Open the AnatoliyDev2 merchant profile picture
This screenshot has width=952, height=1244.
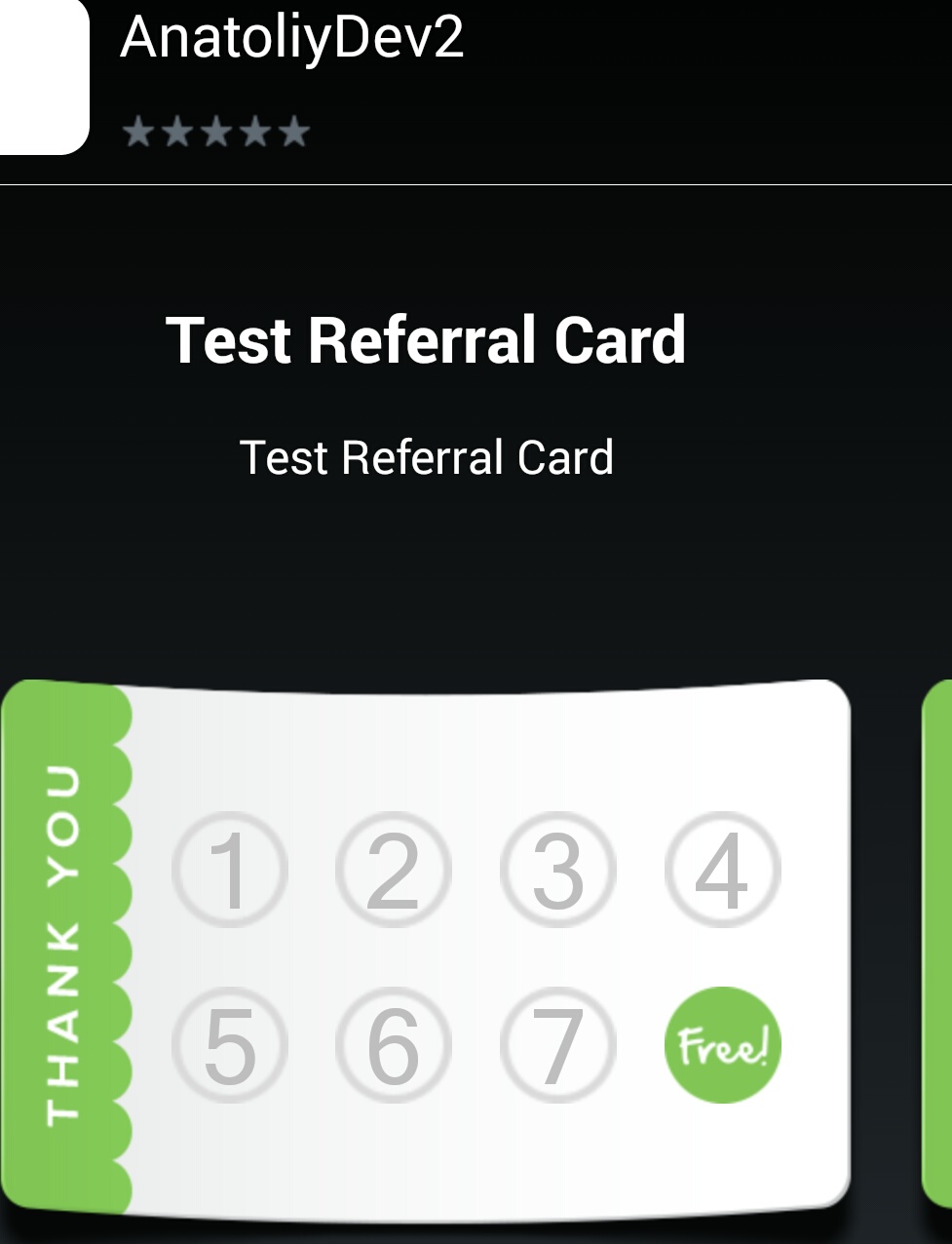43,76
